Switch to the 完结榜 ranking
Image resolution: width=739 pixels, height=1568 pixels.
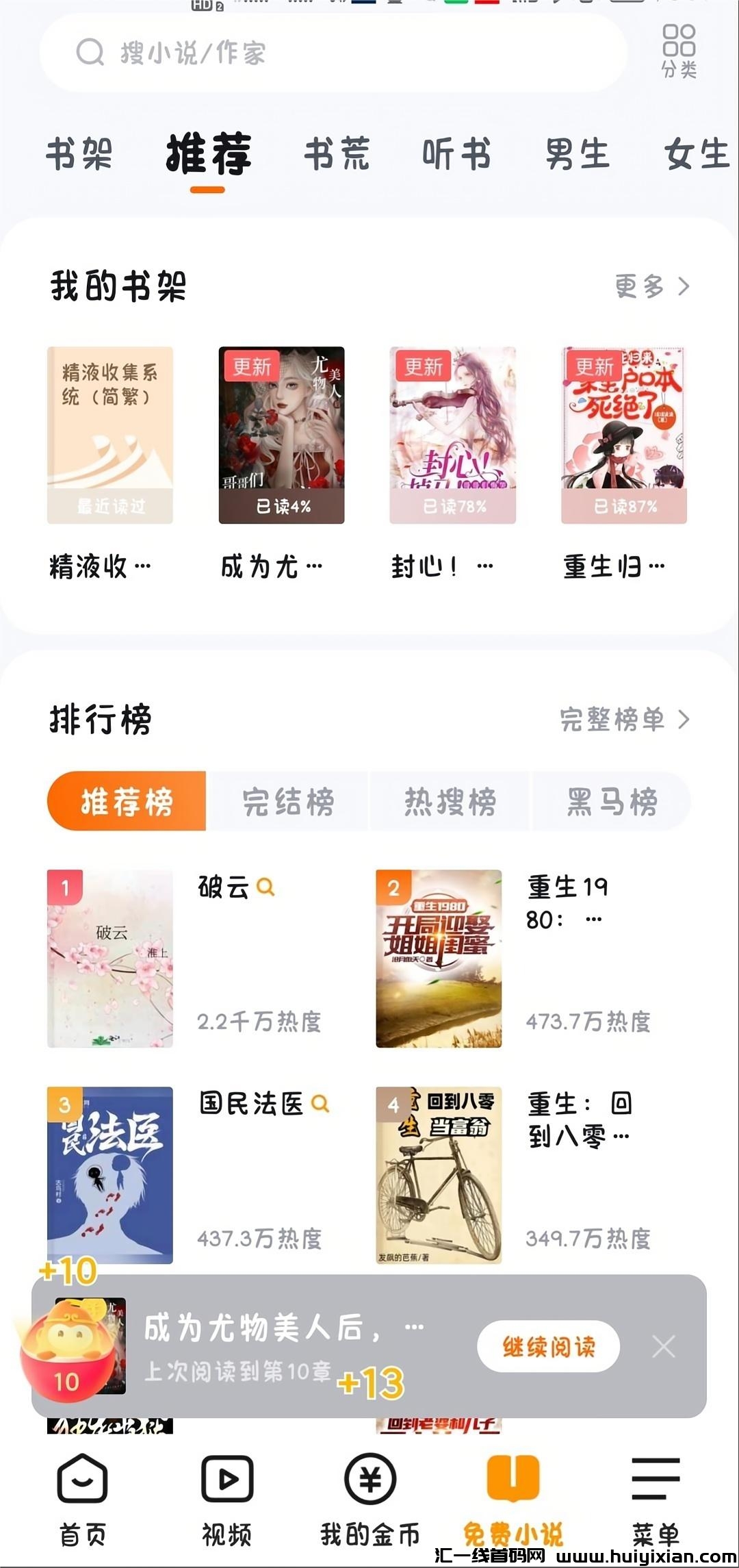click(x=288, y=801)
